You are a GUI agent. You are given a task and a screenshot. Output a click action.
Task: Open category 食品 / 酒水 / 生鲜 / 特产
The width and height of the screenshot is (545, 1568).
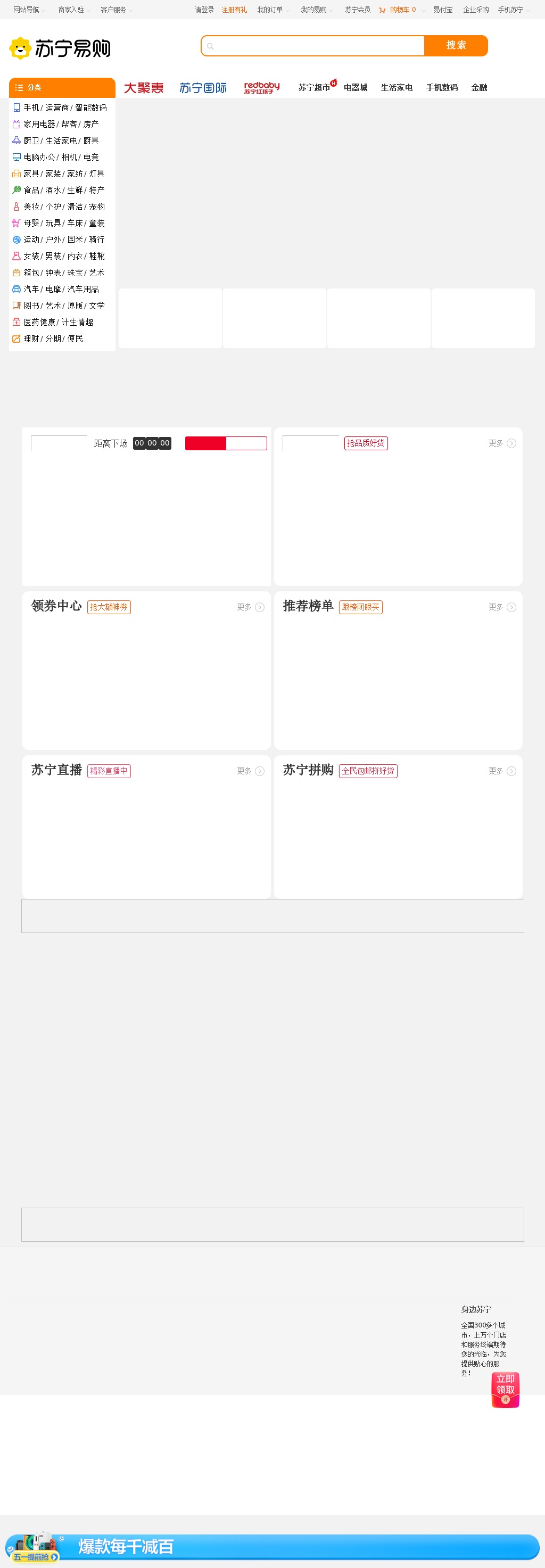coord(64,190)
